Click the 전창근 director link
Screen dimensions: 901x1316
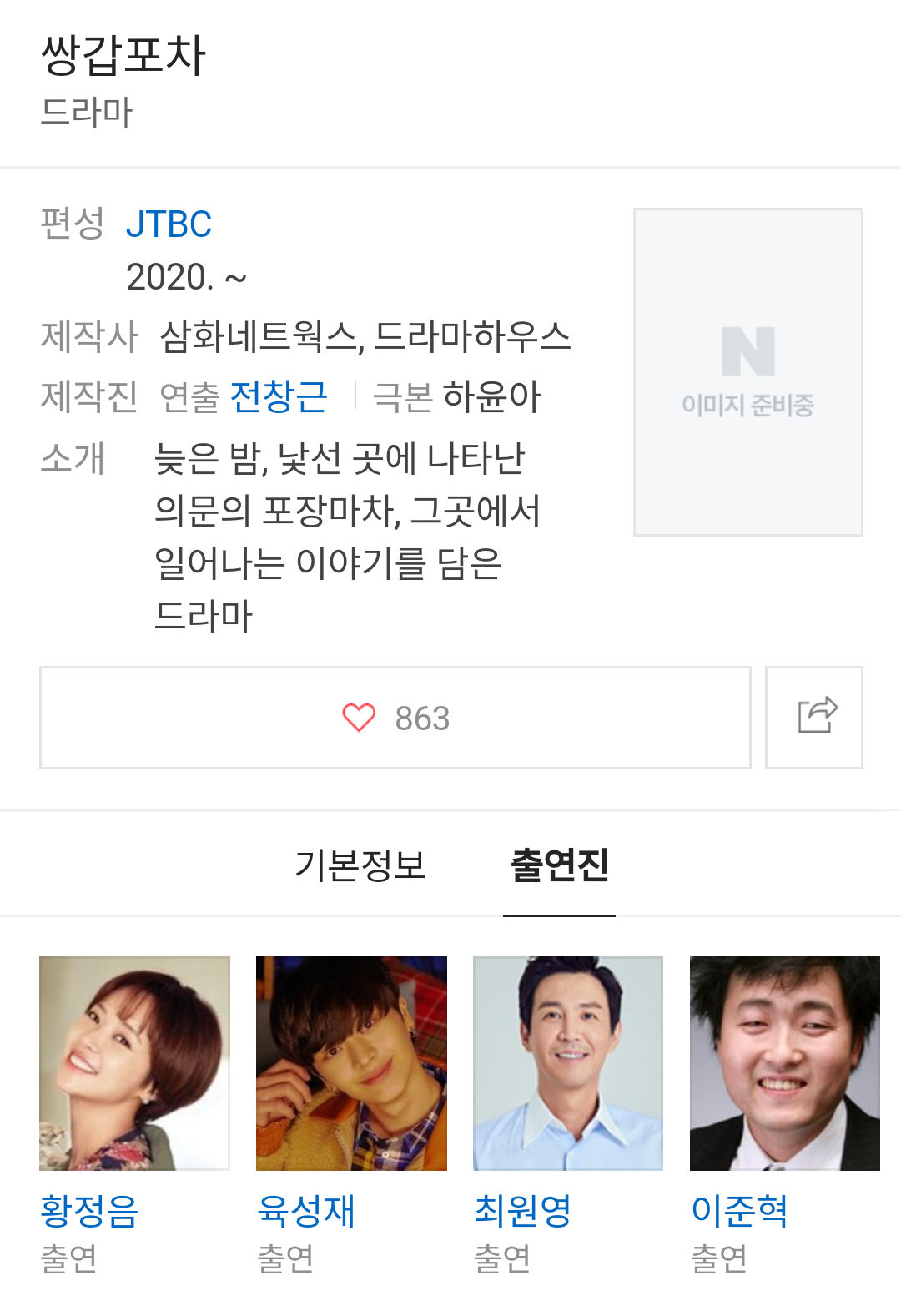coord(279,398)
